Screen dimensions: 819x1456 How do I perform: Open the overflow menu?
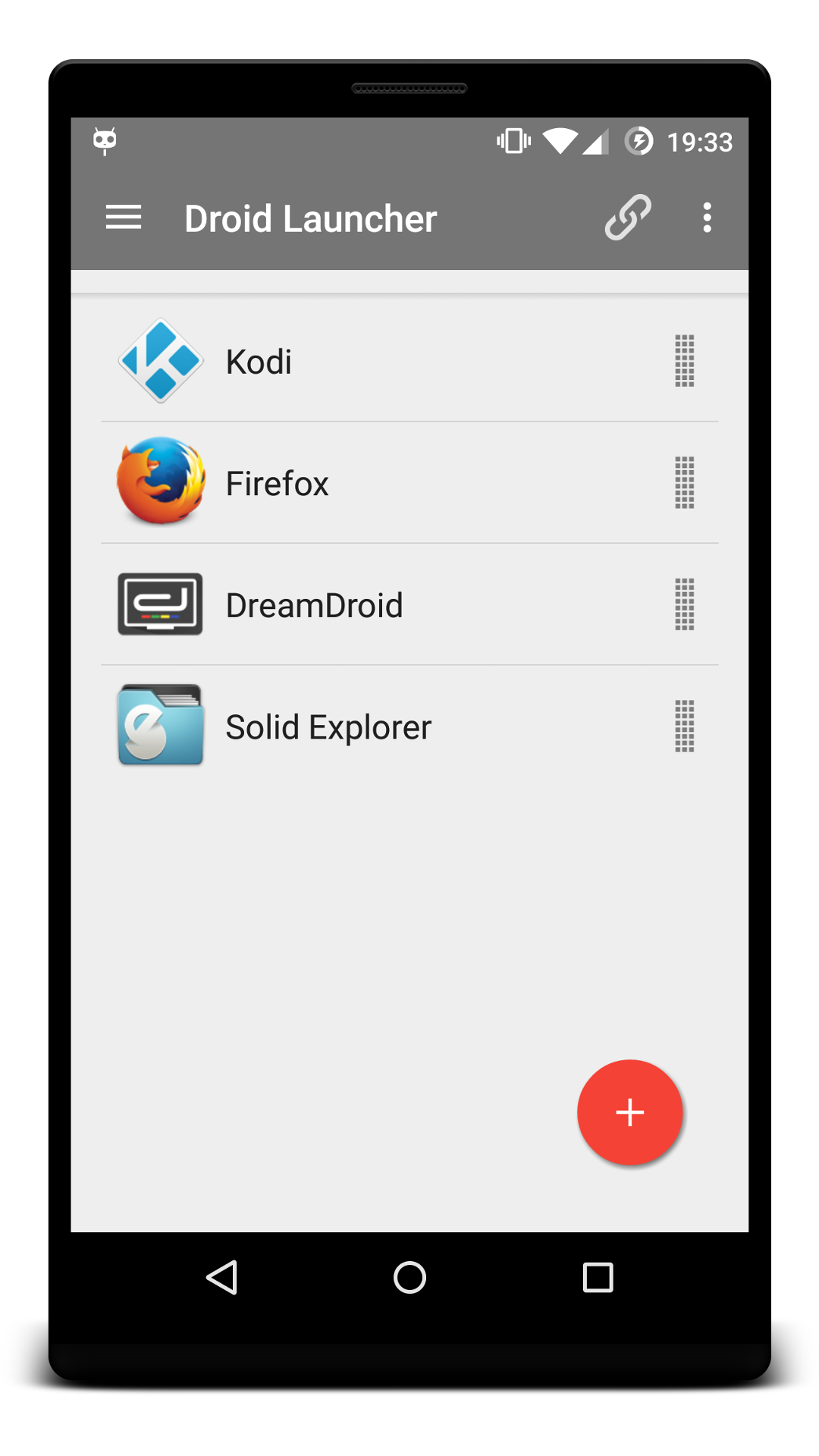coord(707,218)
